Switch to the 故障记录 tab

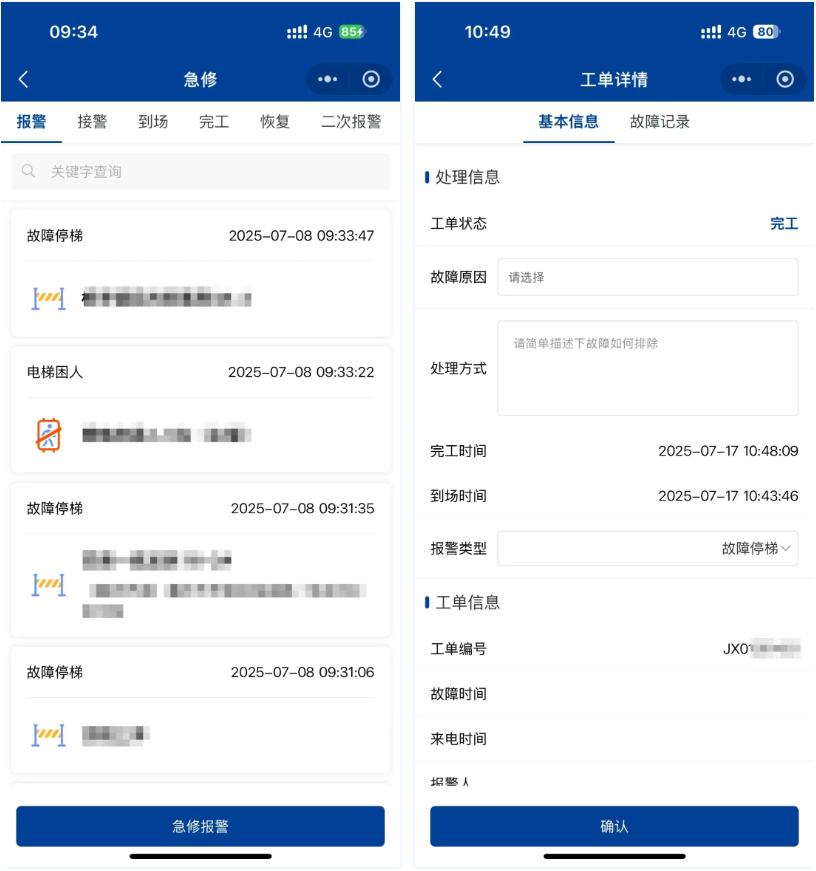[660, 122]
